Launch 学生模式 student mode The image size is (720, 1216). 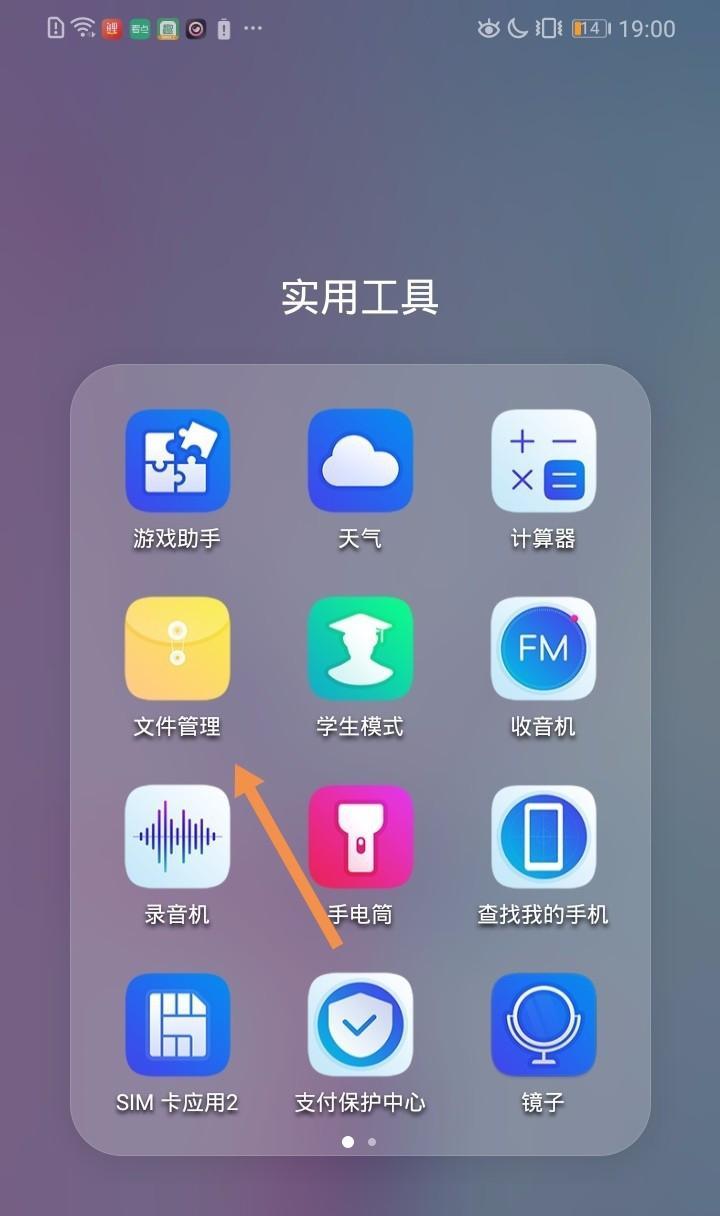[360, 649]
